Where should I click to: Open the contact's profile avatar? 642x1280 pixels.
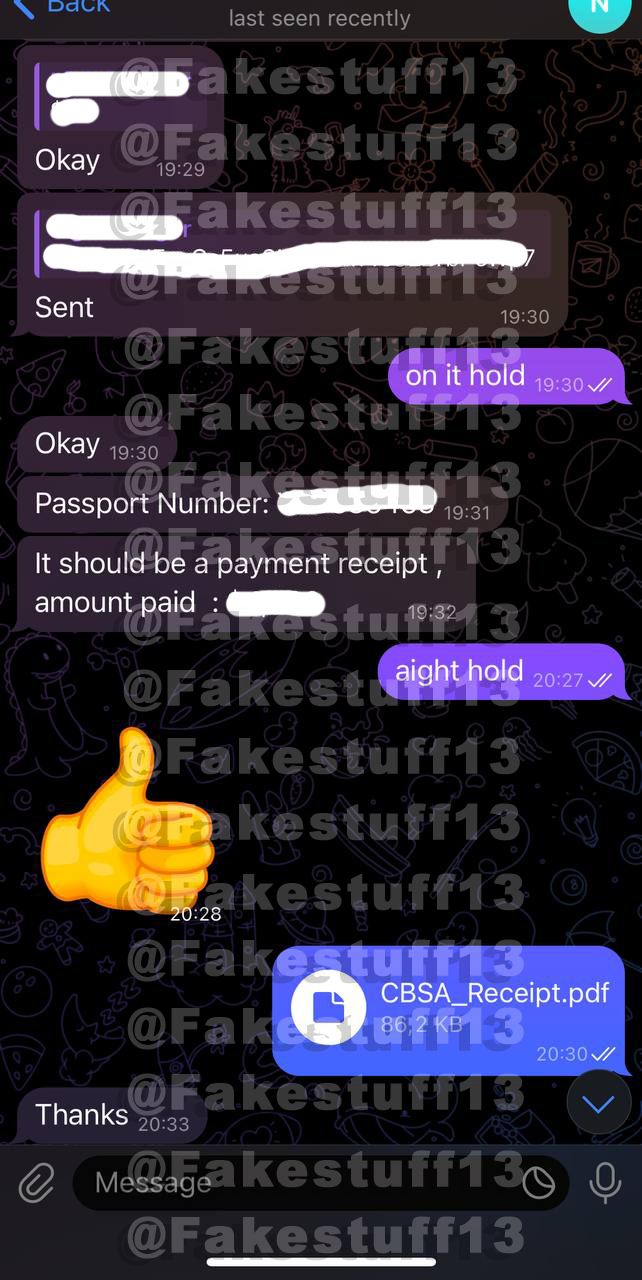coord(598,8)
